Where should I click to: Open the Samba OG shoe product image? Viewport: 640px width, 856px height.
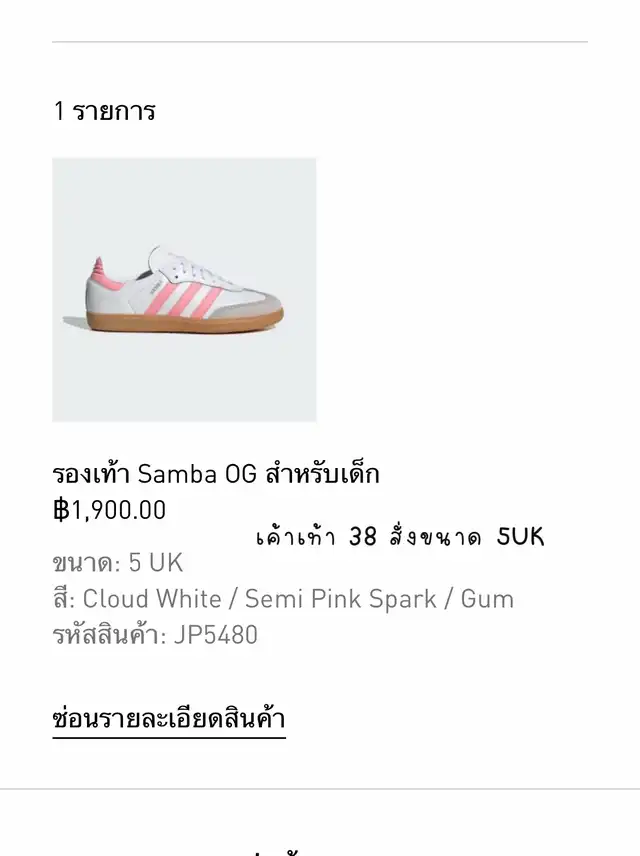(x=184, y=289)
